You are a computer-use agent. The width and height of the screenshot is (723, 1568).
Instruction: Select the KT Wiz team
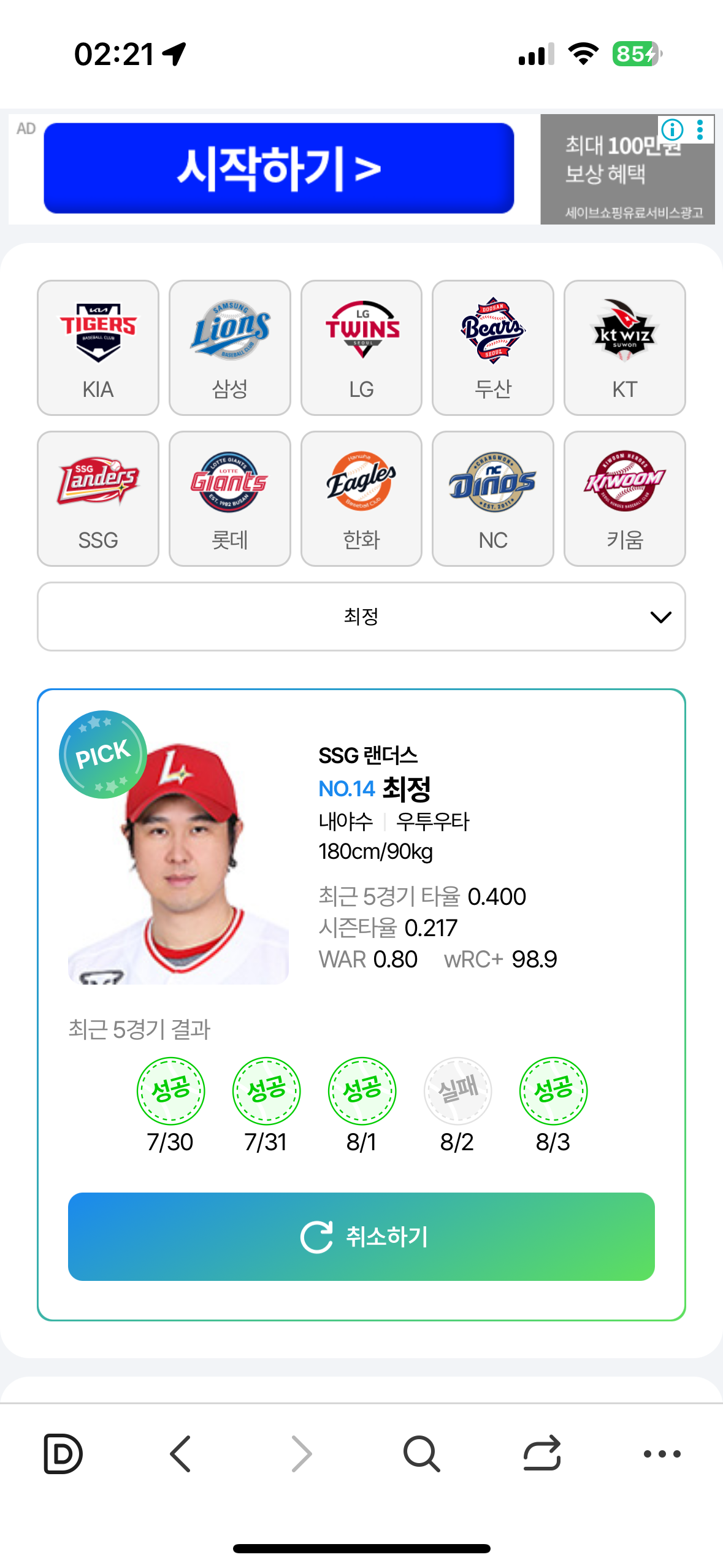tap(624, 348)
